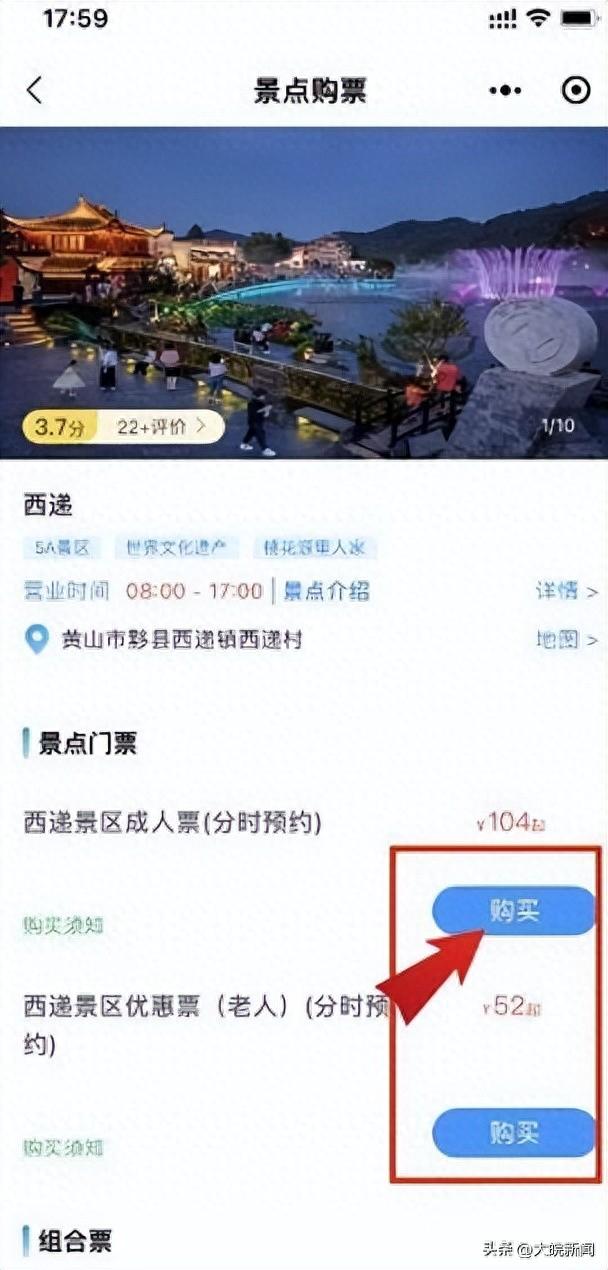Close the mini program with circle icon
The width and height of the screenshot is (608, 1270).
pos(576,90)
